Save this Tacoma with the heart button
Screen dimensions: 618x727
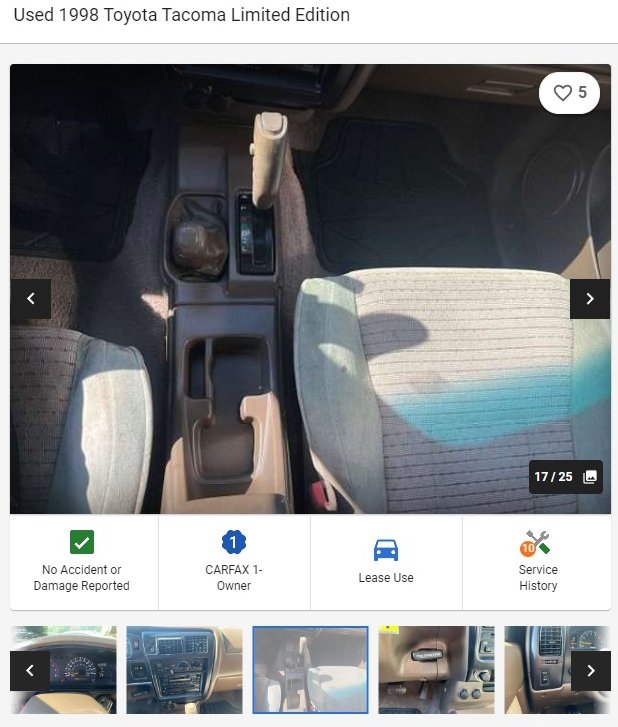tap(569, 93)
